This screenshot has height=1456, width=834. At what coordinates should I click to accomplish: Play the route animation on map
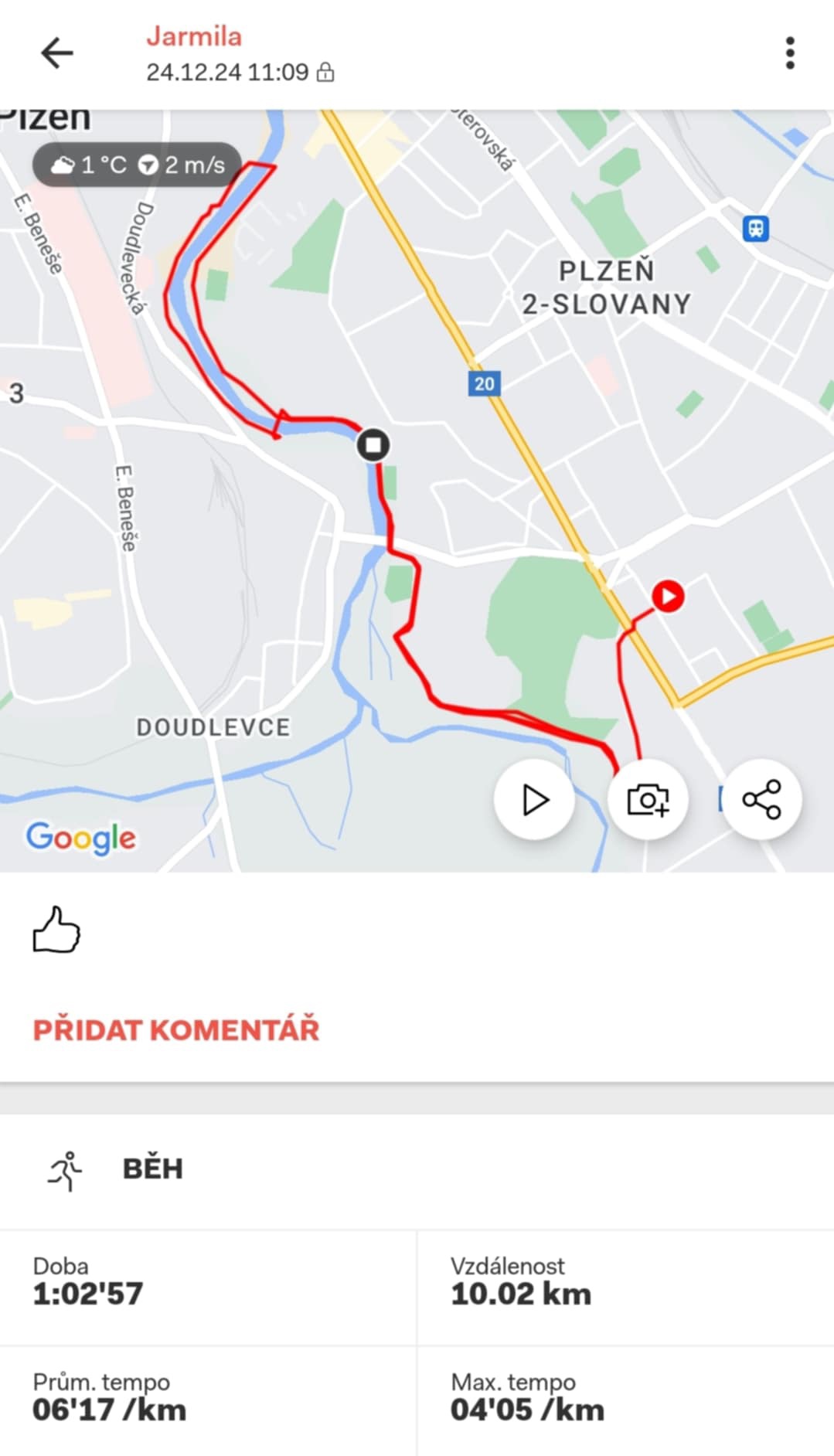click(x=534, y=800)
